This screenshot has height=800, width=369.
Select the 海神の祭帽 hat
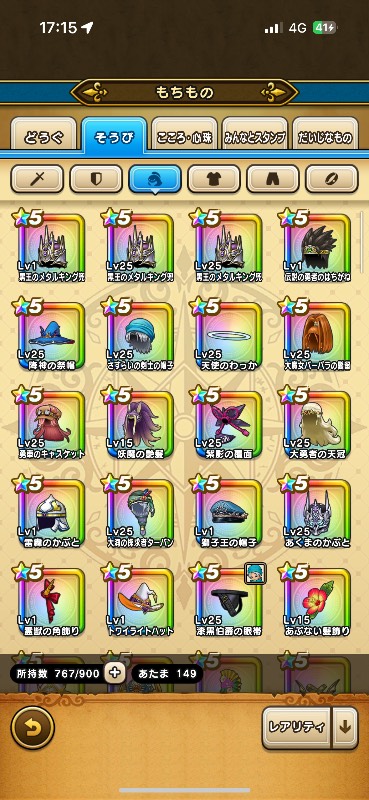(x=48, y=335)
